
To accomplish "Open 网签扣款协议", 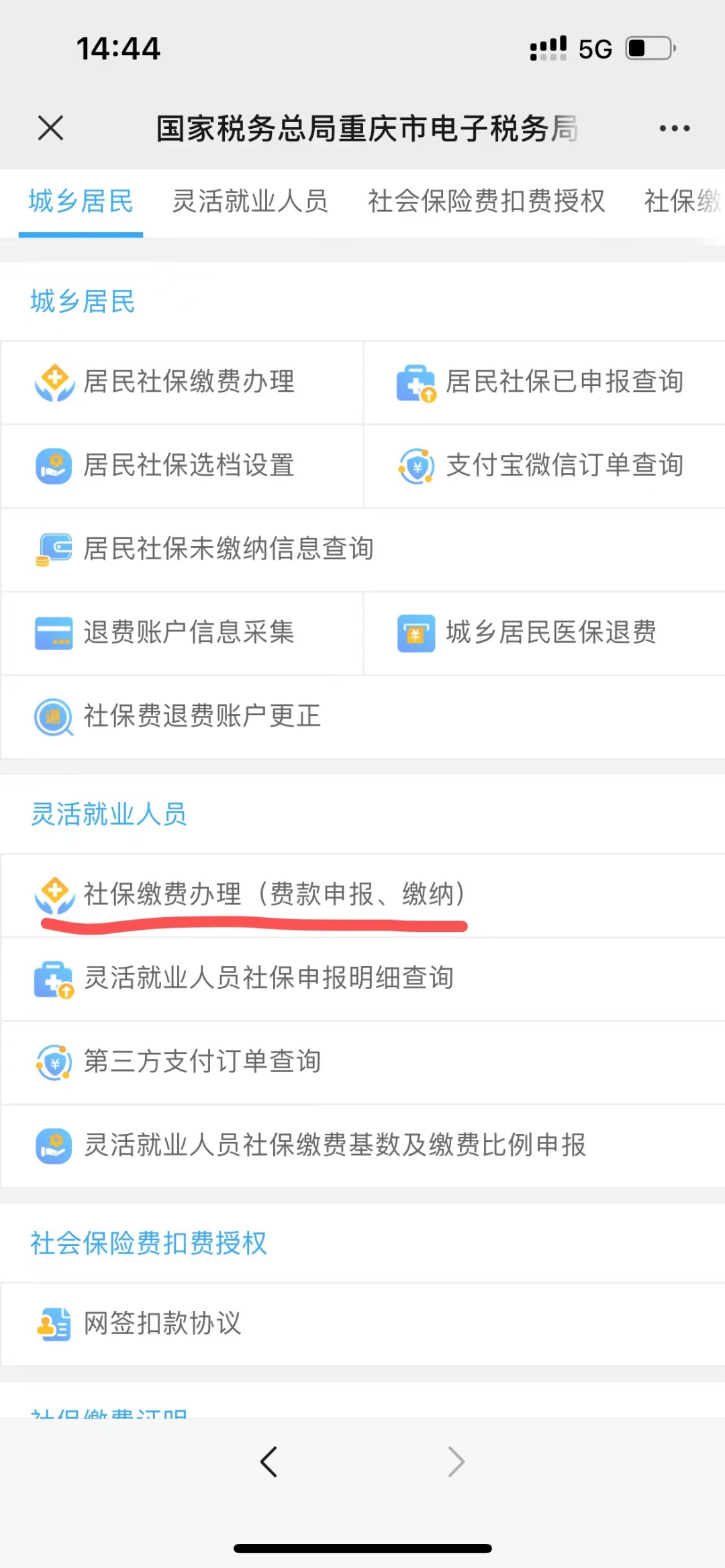I will 161,1323.
